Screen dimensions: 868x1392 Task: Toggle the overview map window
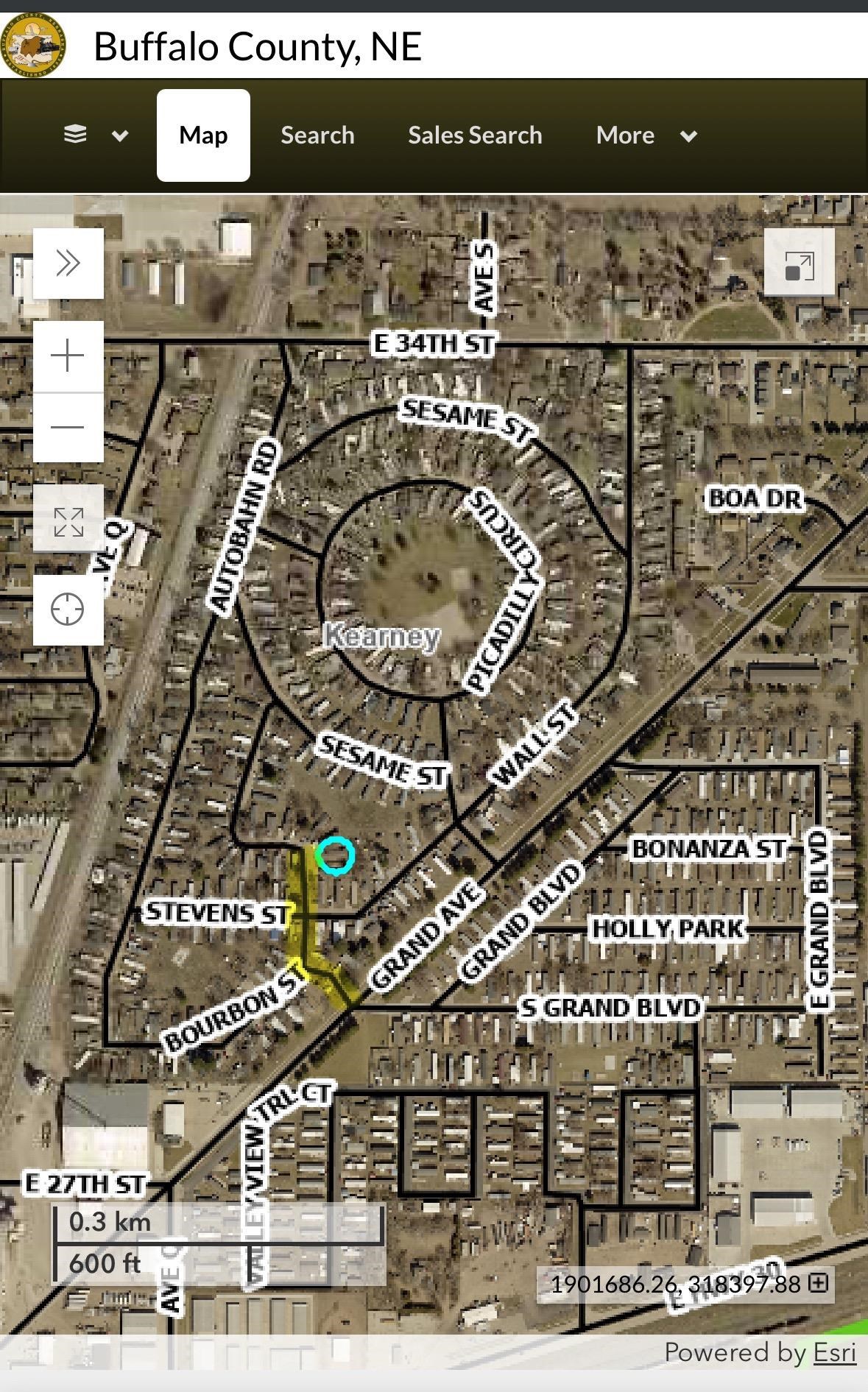(800, 264)
